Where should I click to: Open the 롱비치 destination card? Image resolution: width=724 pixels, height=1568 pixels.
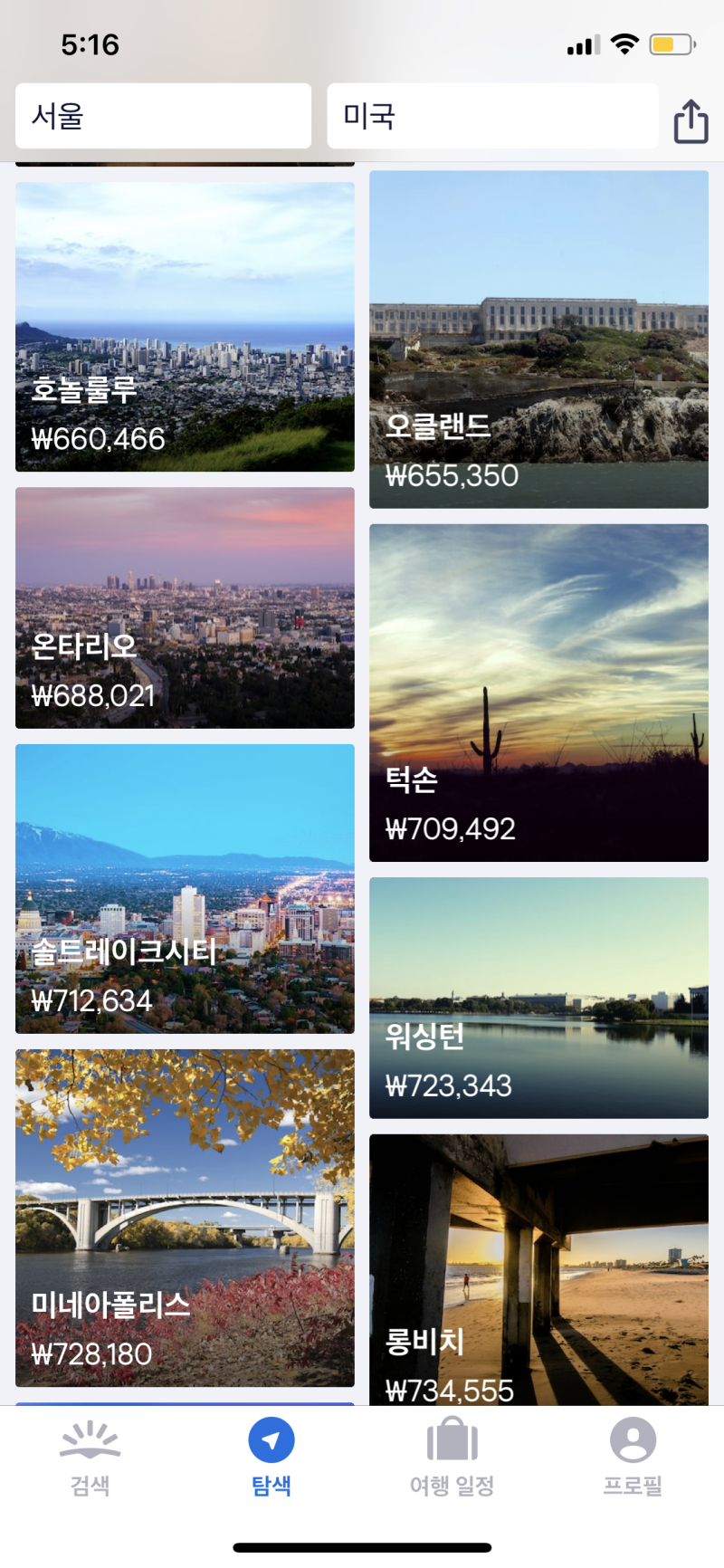point(538,1269)
